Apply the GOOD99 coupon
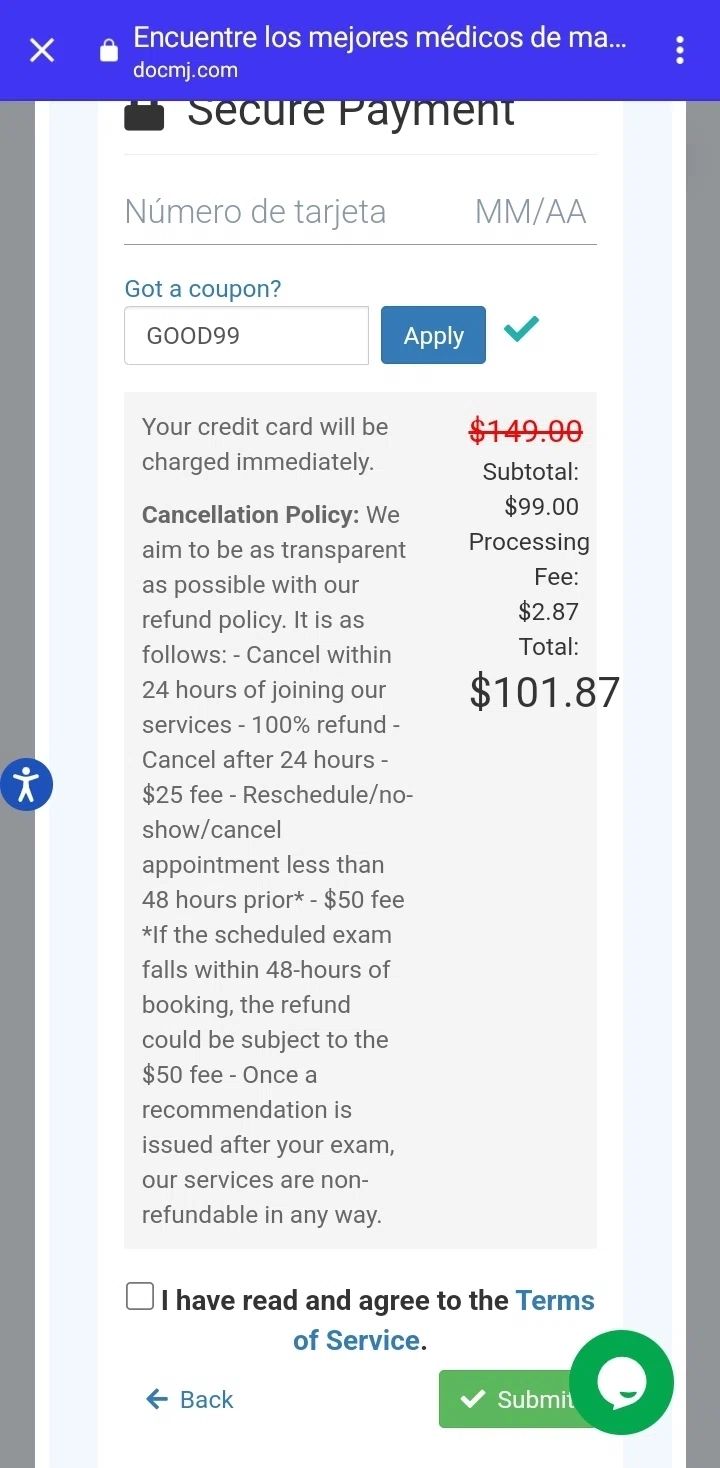Screen dimensions: 720x1468 coord(433,336)
